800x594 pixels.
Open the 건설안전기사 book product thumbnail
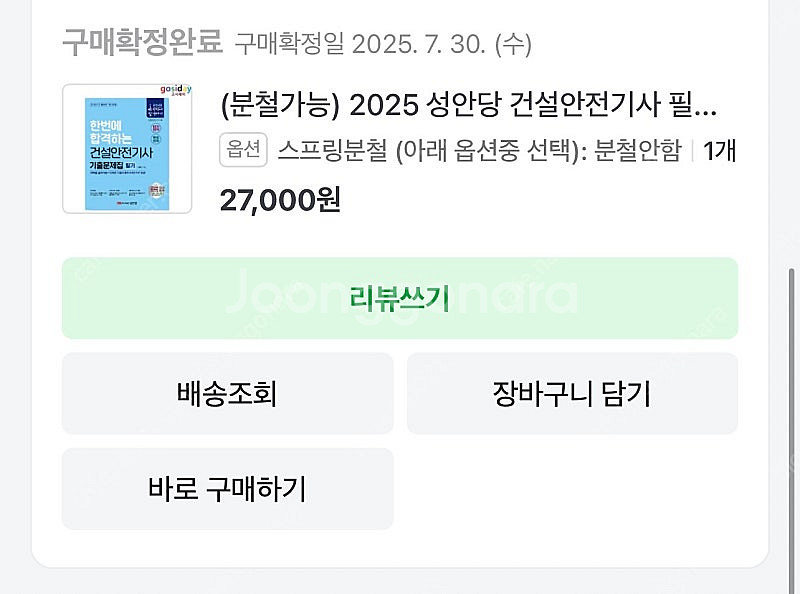pyautogui.click(x=127, y=148)
